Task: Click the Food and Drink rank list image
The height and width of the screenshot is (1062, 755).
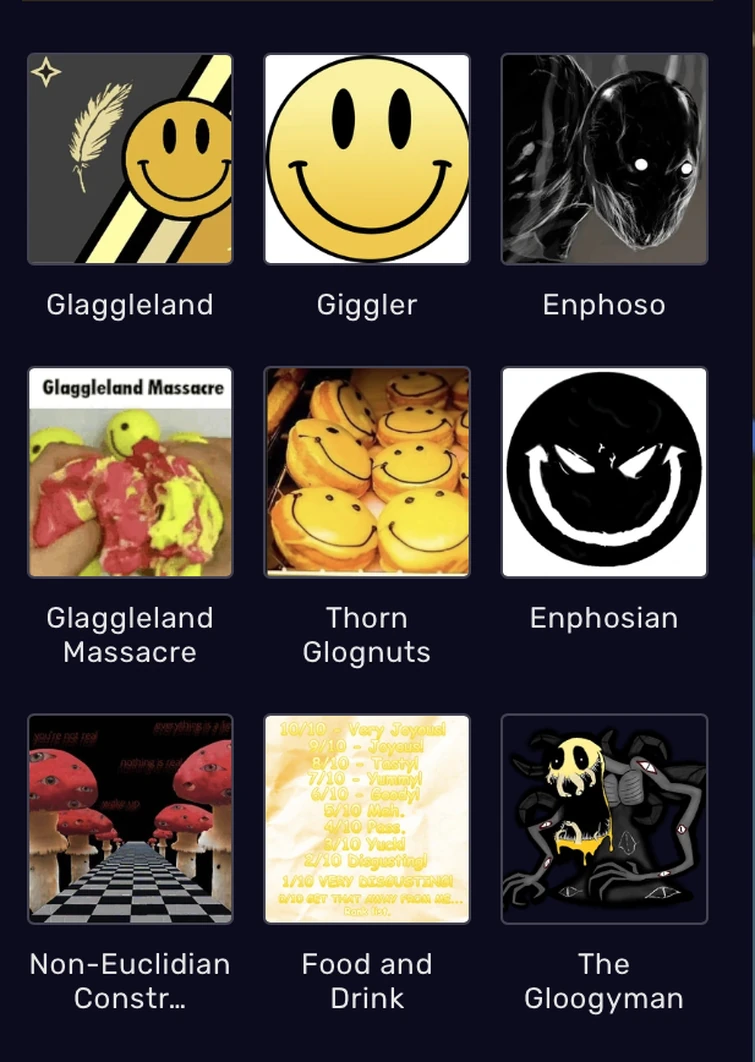Action: (x=366, y=817)
